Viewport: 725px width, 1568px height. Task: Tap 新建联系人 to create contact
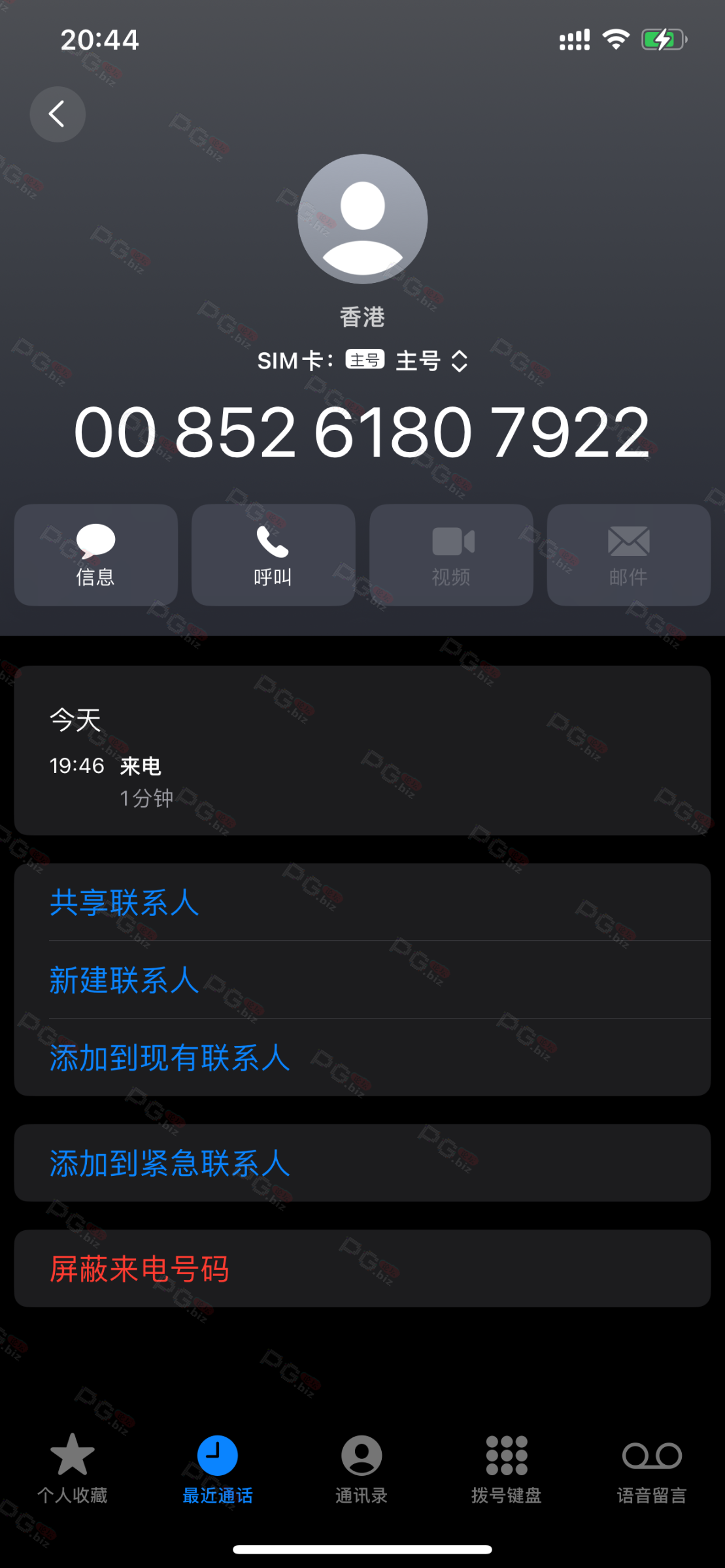(x=124, y=981)
